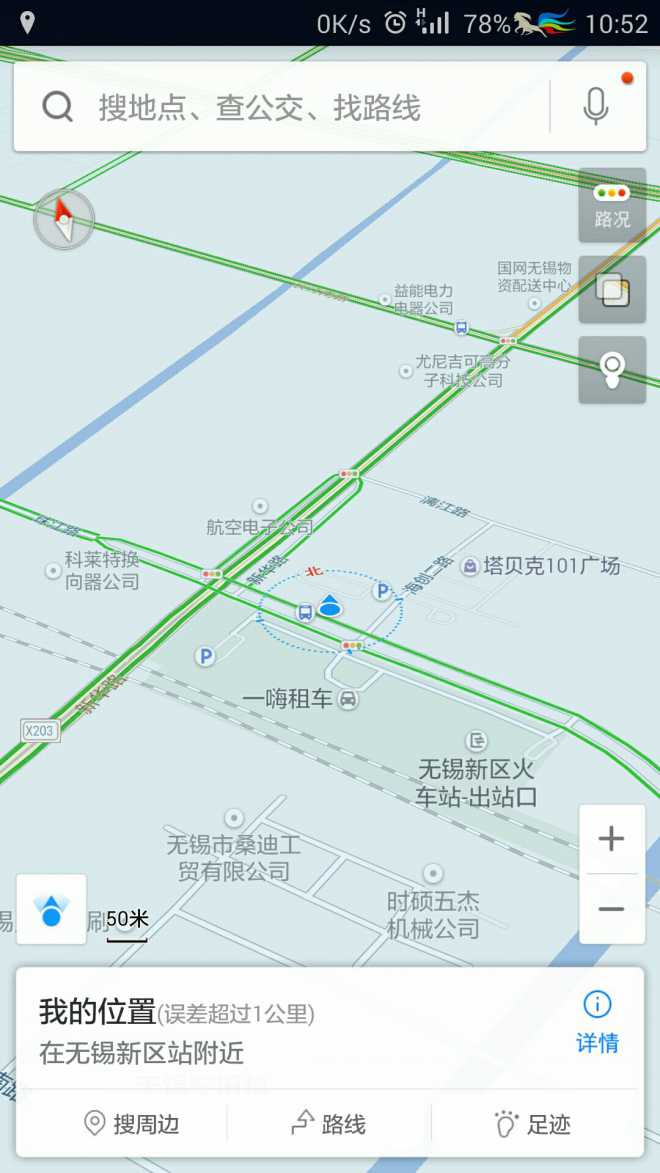Image resolution: width=660 pixels, height=1173 pixels.
Task: Open 路线 route planning
Action: click(329, 1124)
